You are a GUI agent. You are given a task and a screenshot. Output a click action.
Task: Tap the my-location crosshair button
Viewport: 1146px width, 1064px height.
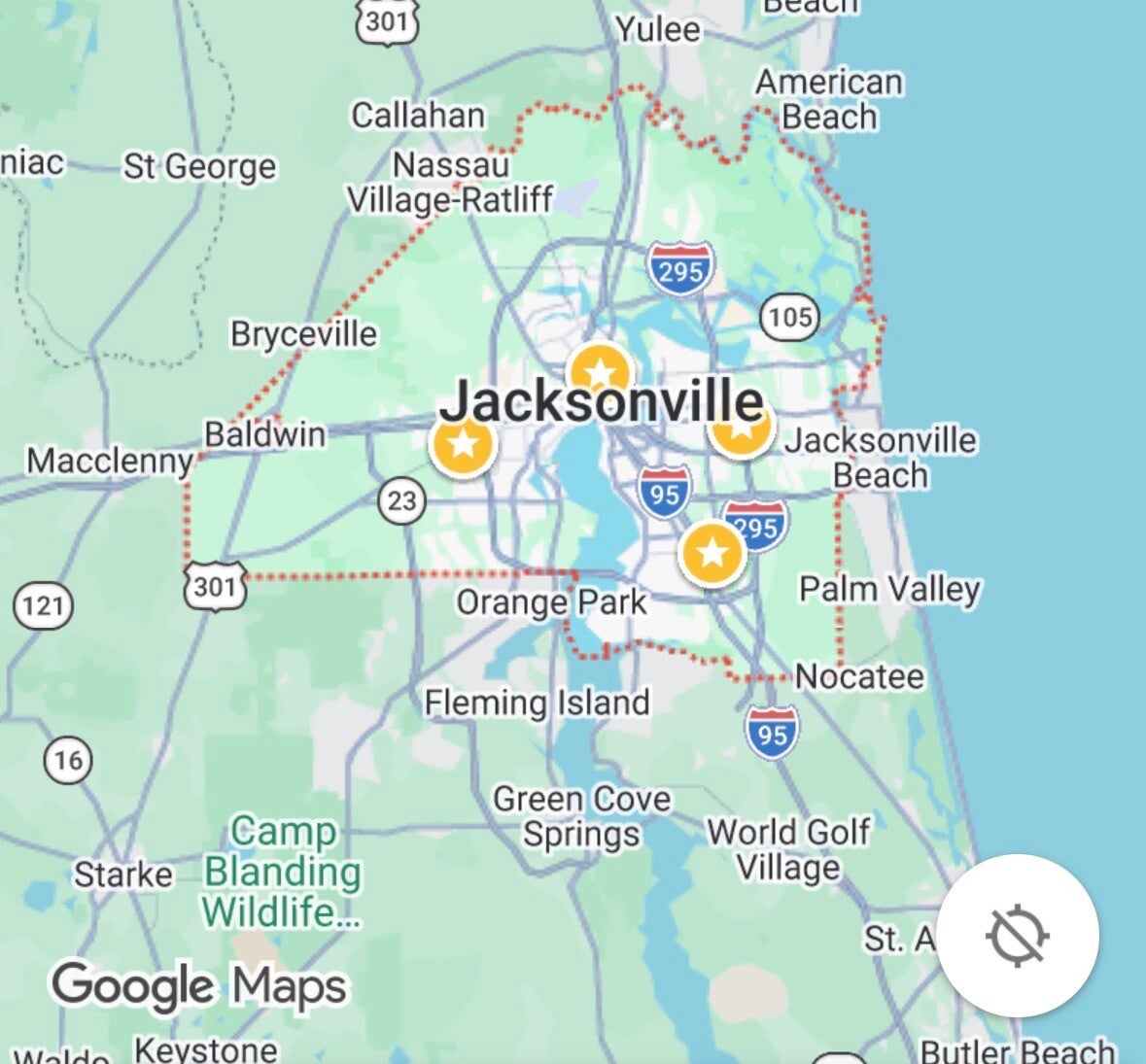click(1018, 935)
